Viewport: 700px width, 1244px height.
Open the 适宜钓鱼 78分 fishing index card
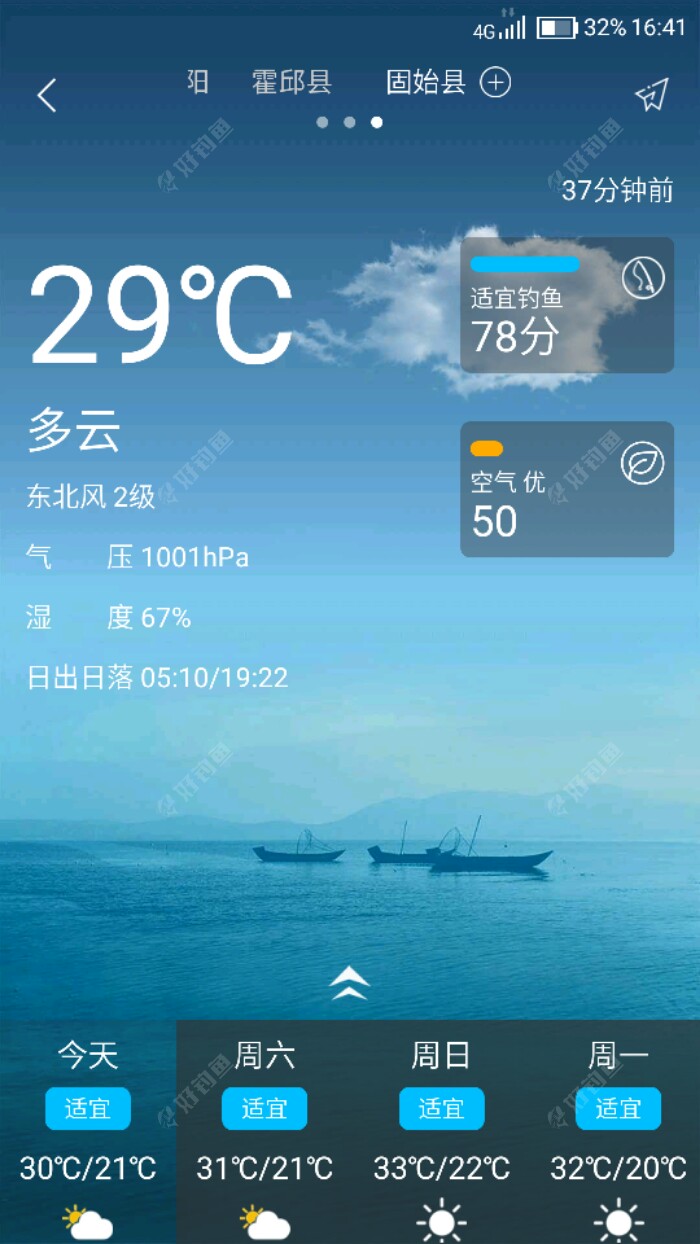coord(566,305)
